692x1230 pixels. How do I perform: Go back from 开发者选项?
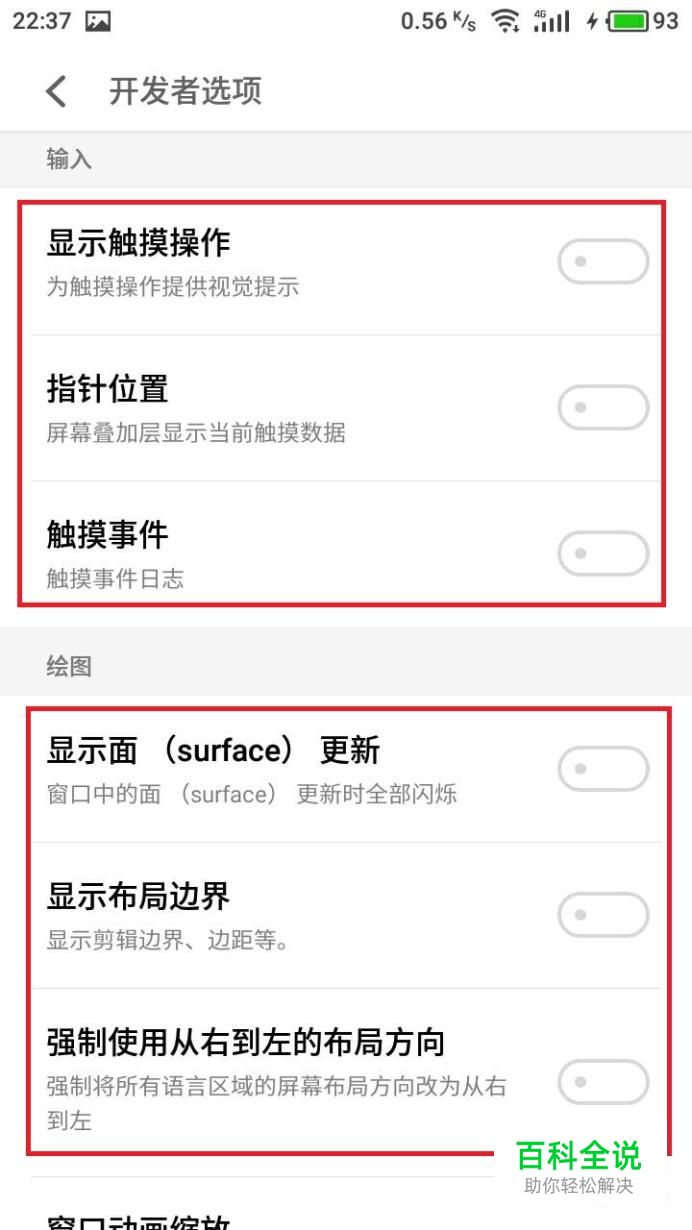pyautogui.click(x=57, y=92)
